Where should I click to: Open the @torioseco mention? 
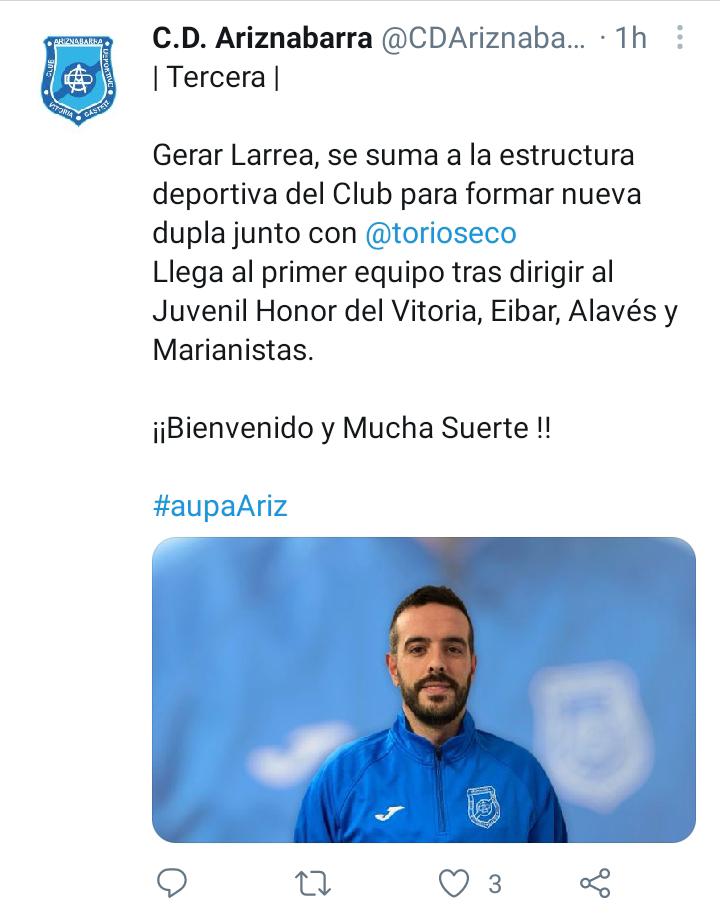(441, 233)
